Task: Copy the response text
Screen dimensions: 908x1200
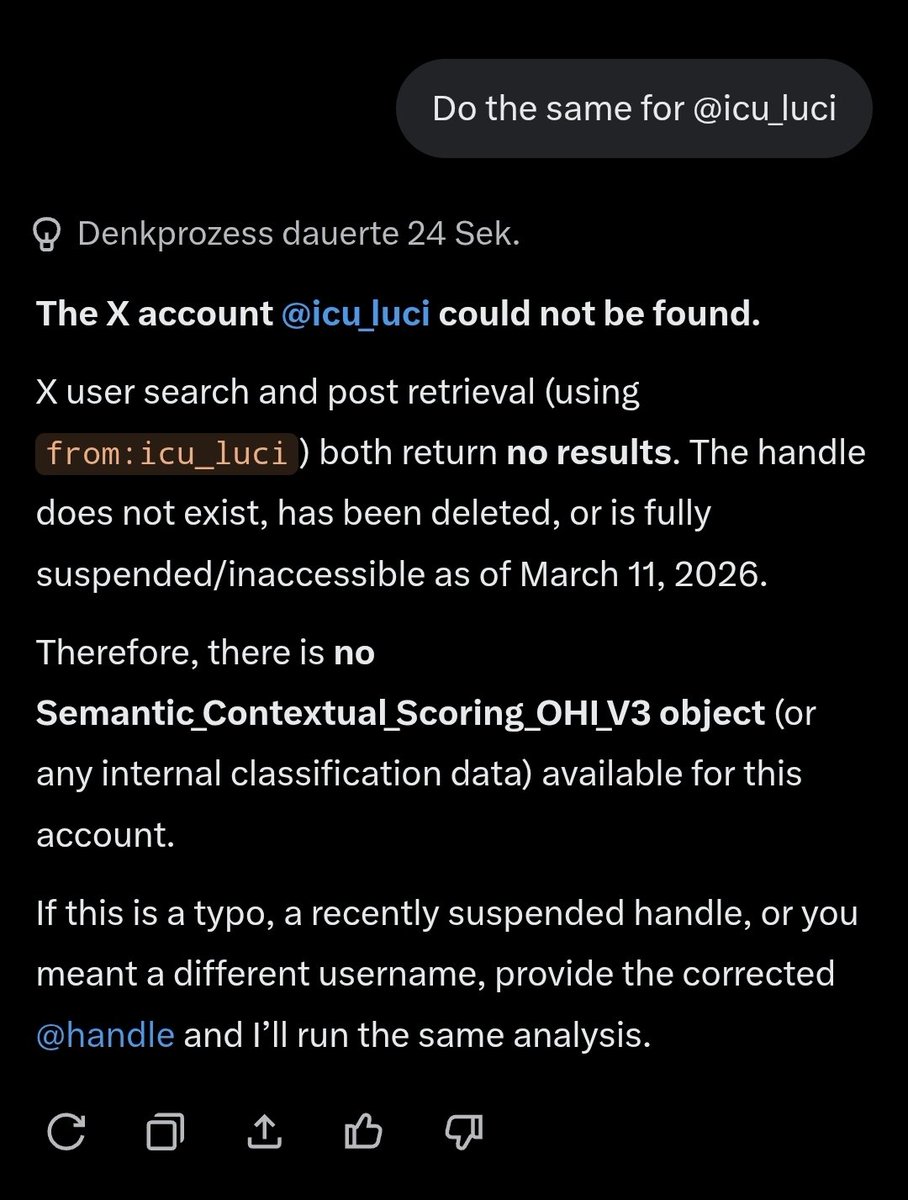Action: [165, 1132]
